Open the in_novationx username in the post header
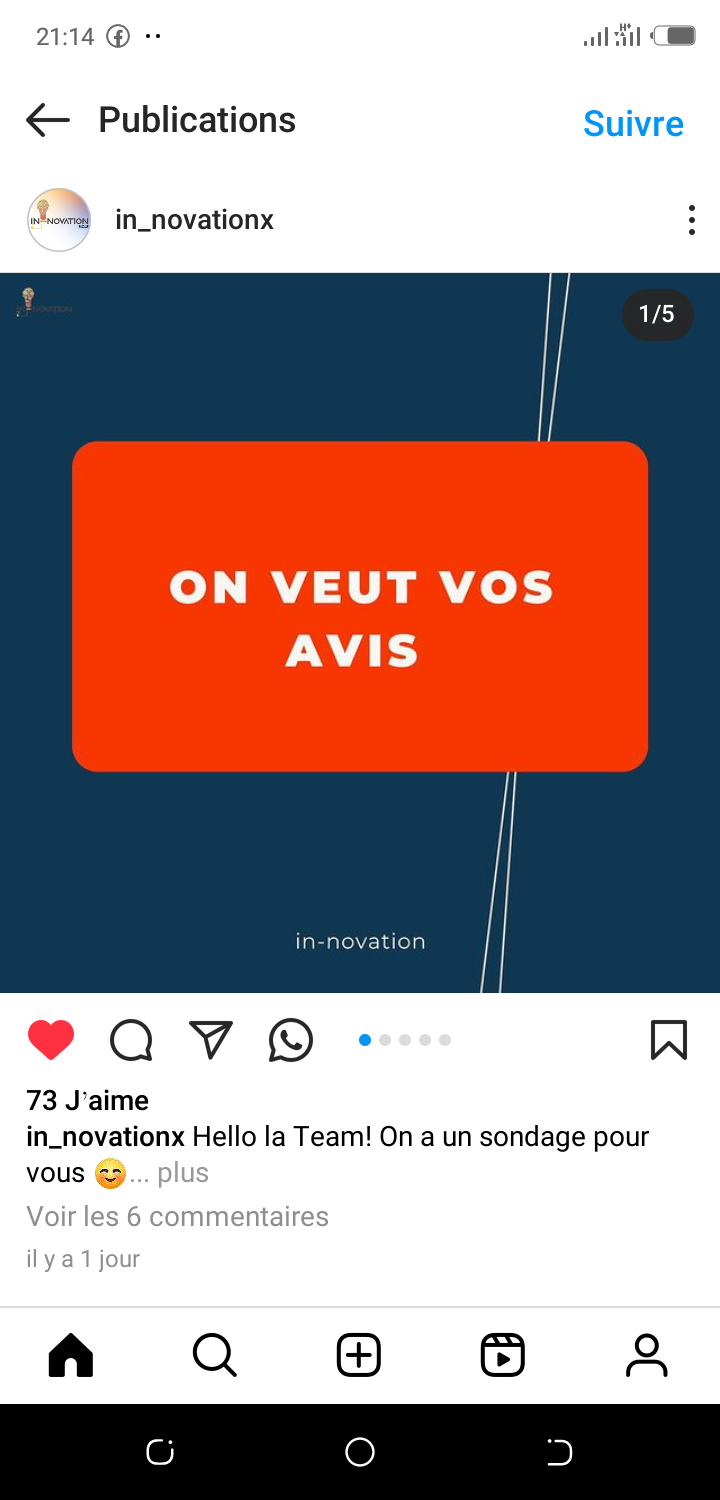720x1500 pixels. click(194, 220)
